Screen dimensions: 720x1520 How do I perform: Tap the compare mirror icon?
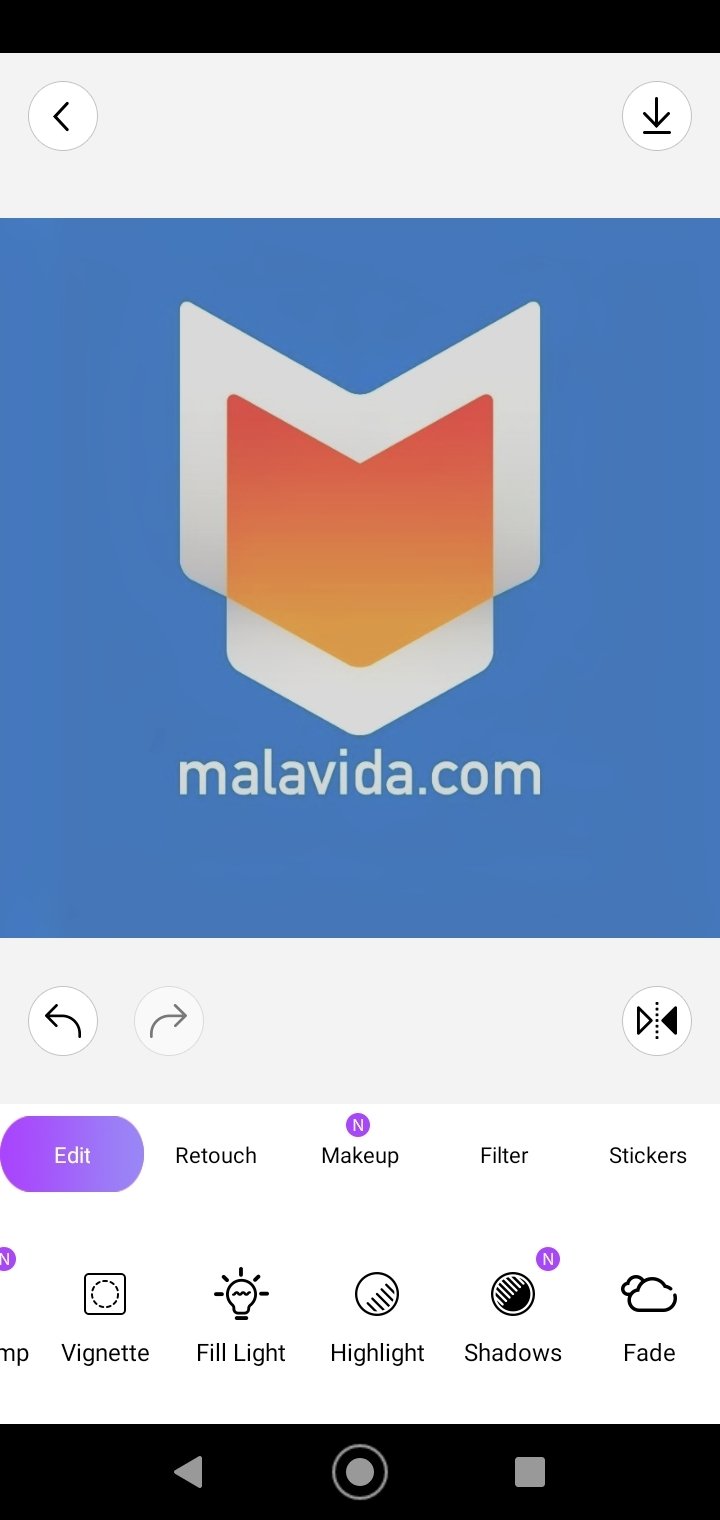(657, 1021)
